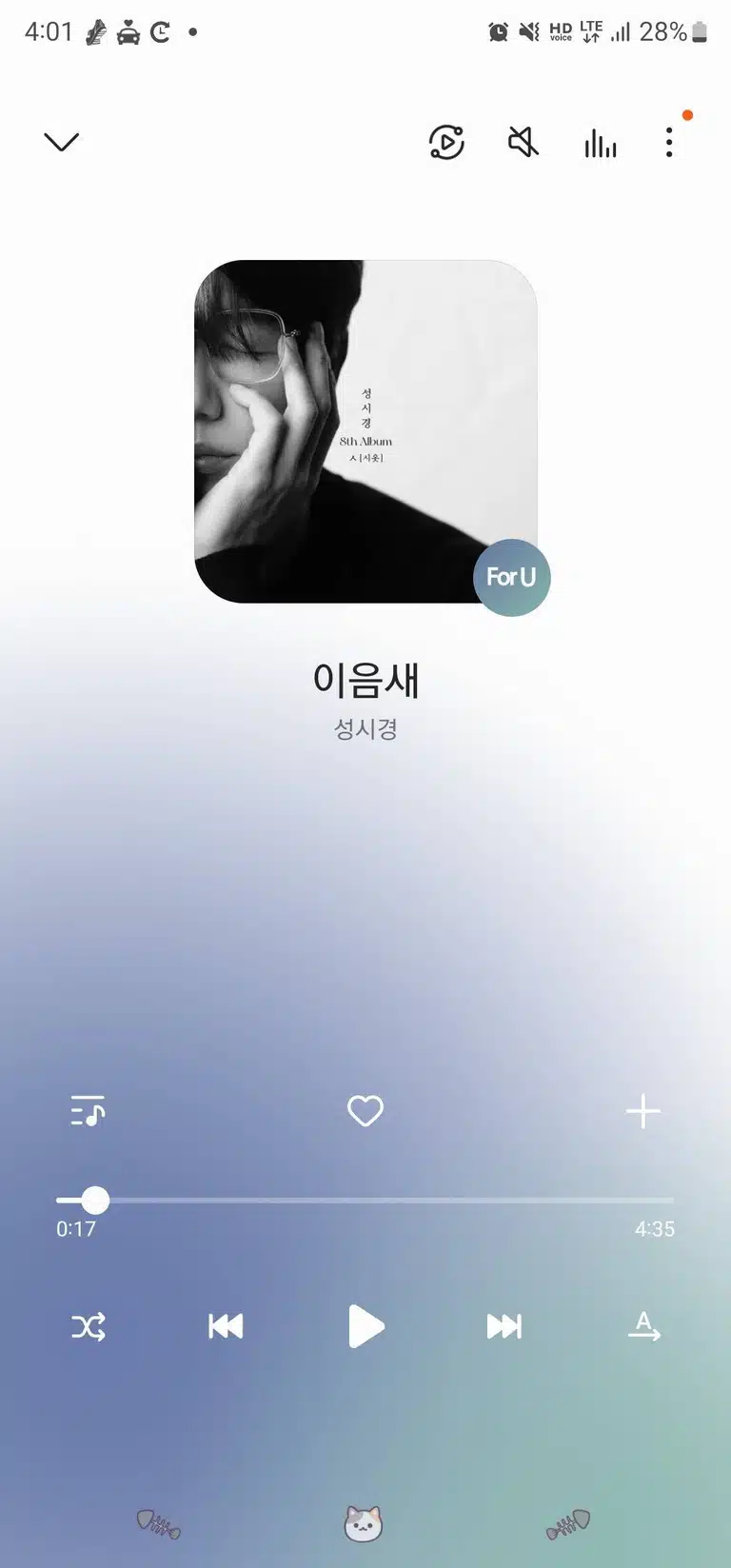
Task: Tap the cat home button
Action: pos(364,1524)
